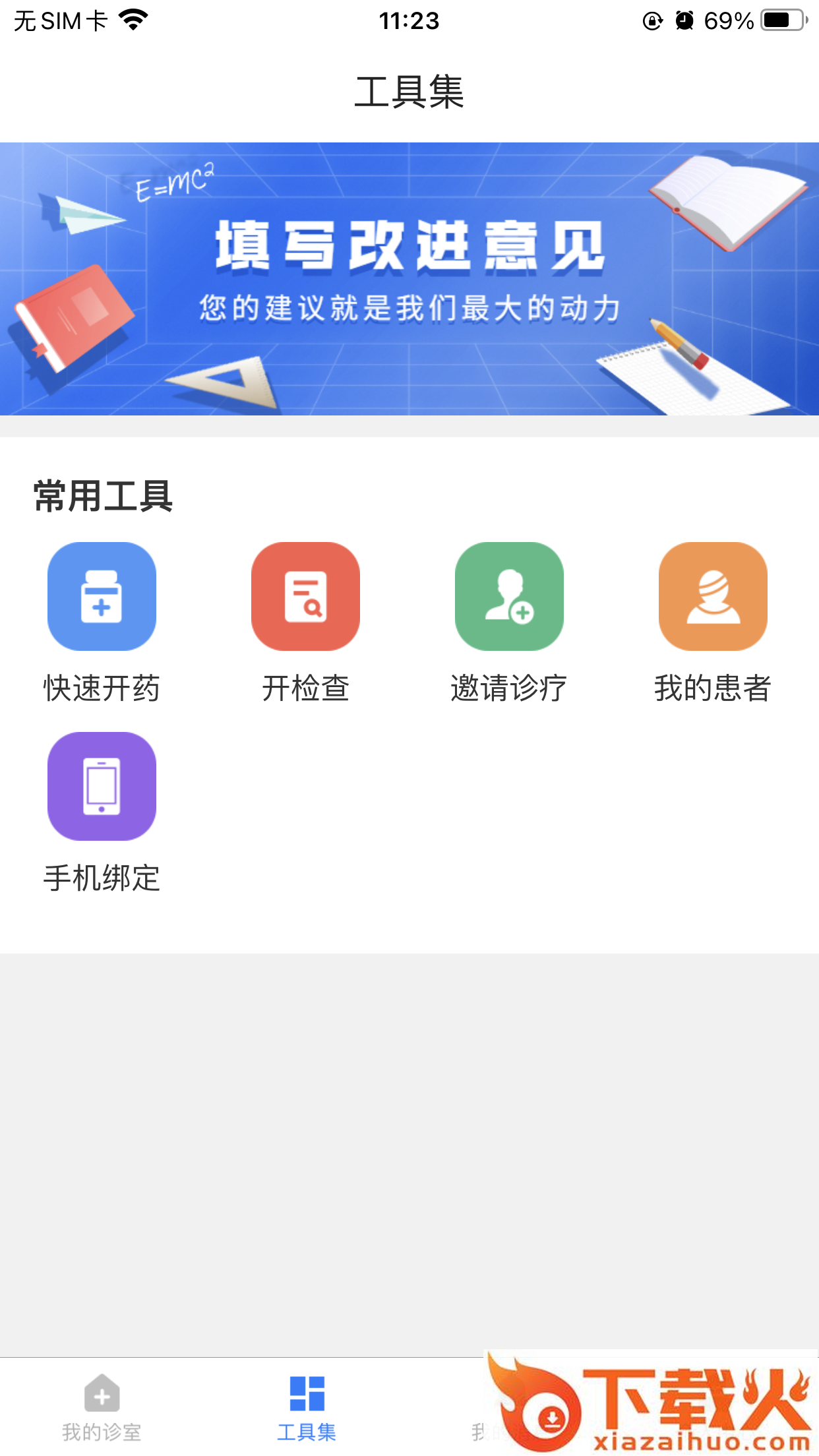Select 邀请诊疗 to invite a consultation
The height and width of the screenshot is (1456, 819).
click(x=509, y=597)
